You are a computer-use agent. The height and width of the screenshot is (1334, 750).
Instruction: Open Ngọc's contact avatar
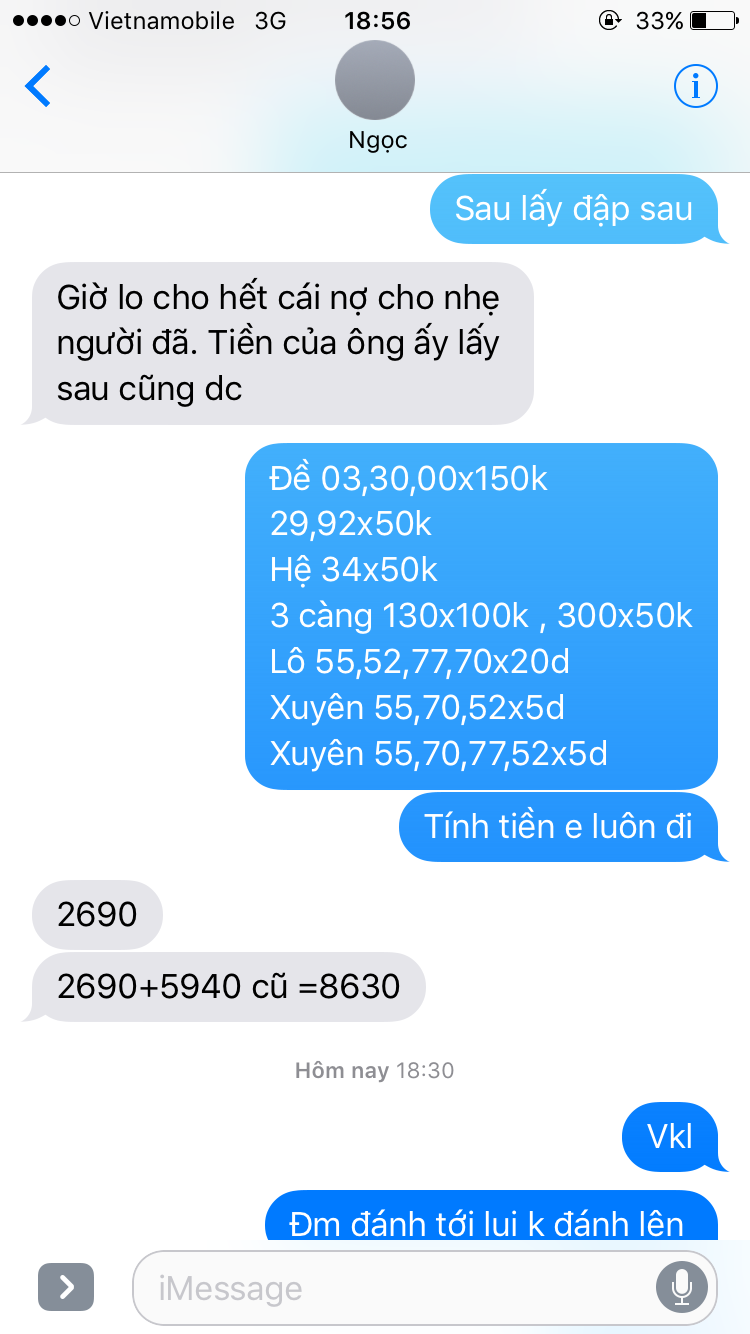pos(375,82)
